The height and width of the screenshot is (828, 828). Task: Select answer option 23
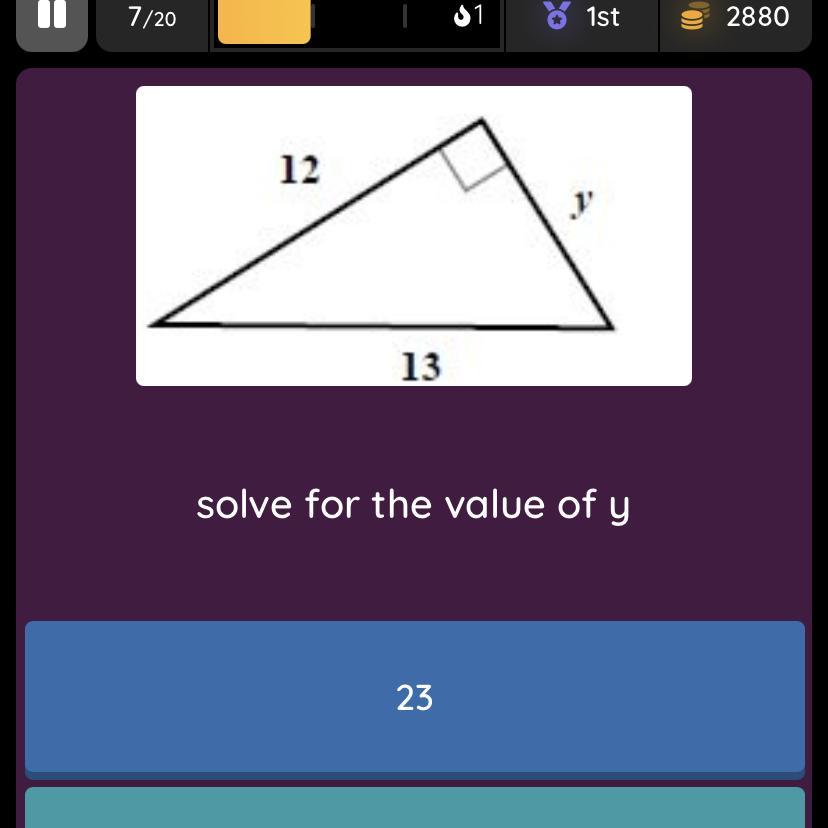pyautogui.click(x=414, y=697)
